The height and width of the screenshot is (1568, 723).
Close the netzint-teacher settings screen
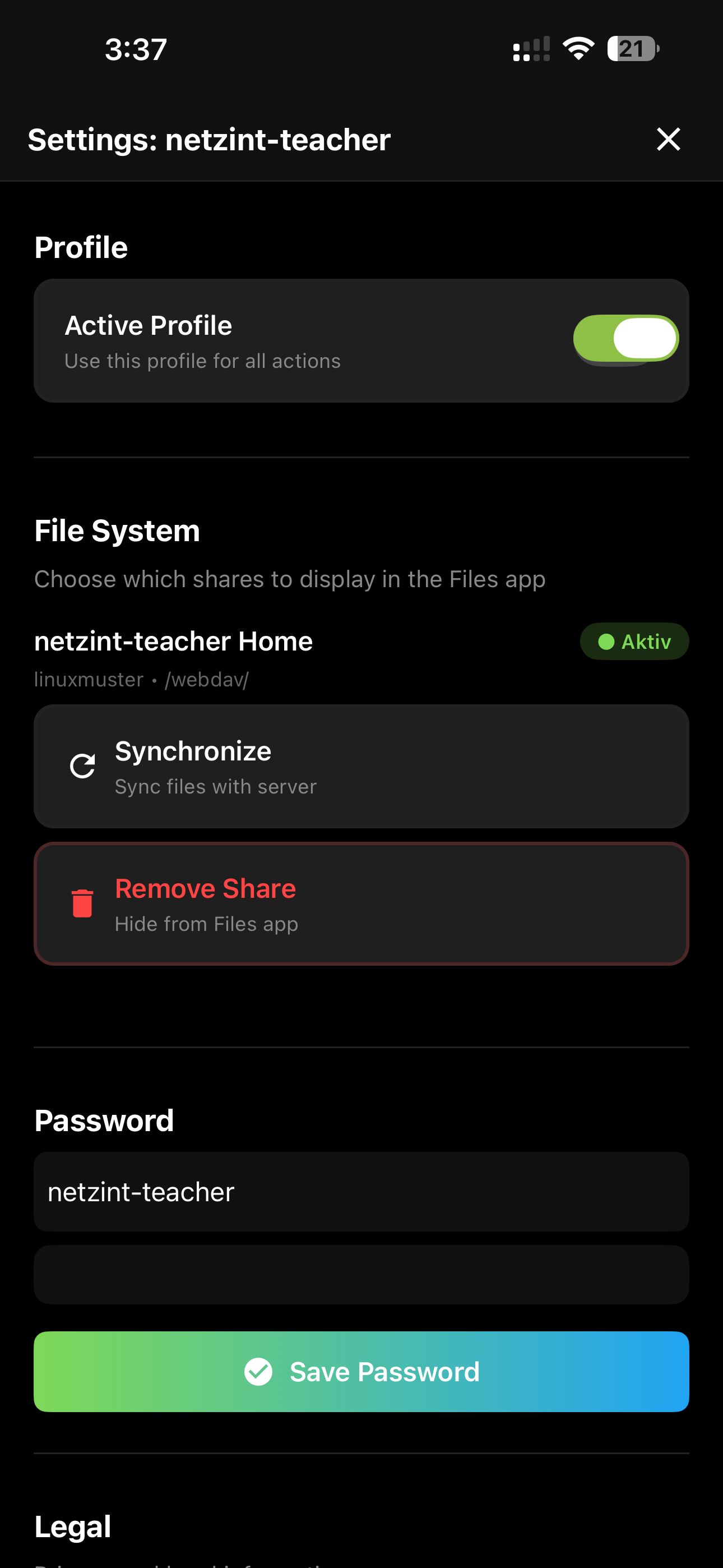pos(668,140)
